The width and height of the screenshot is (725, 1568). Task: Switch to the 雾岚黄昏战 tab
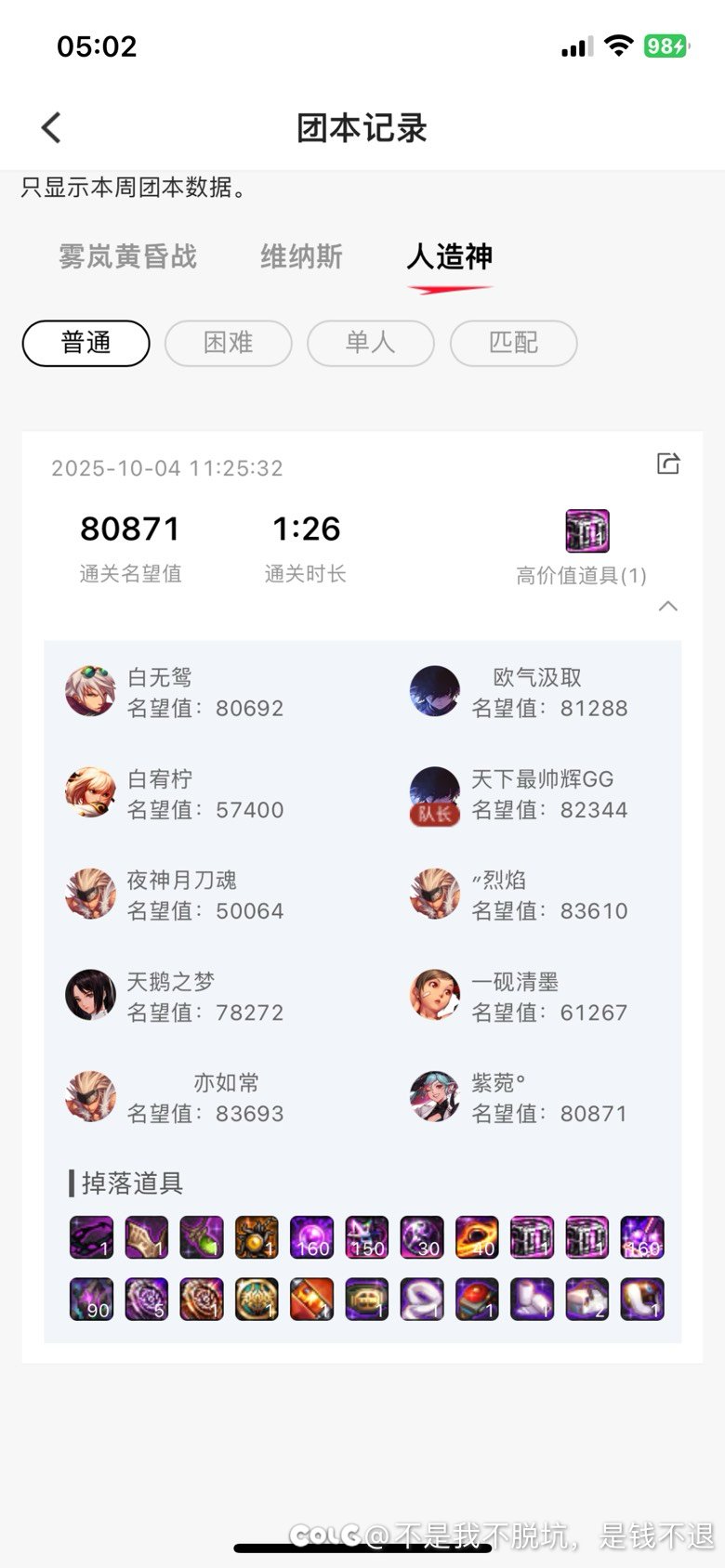point(127,256)
